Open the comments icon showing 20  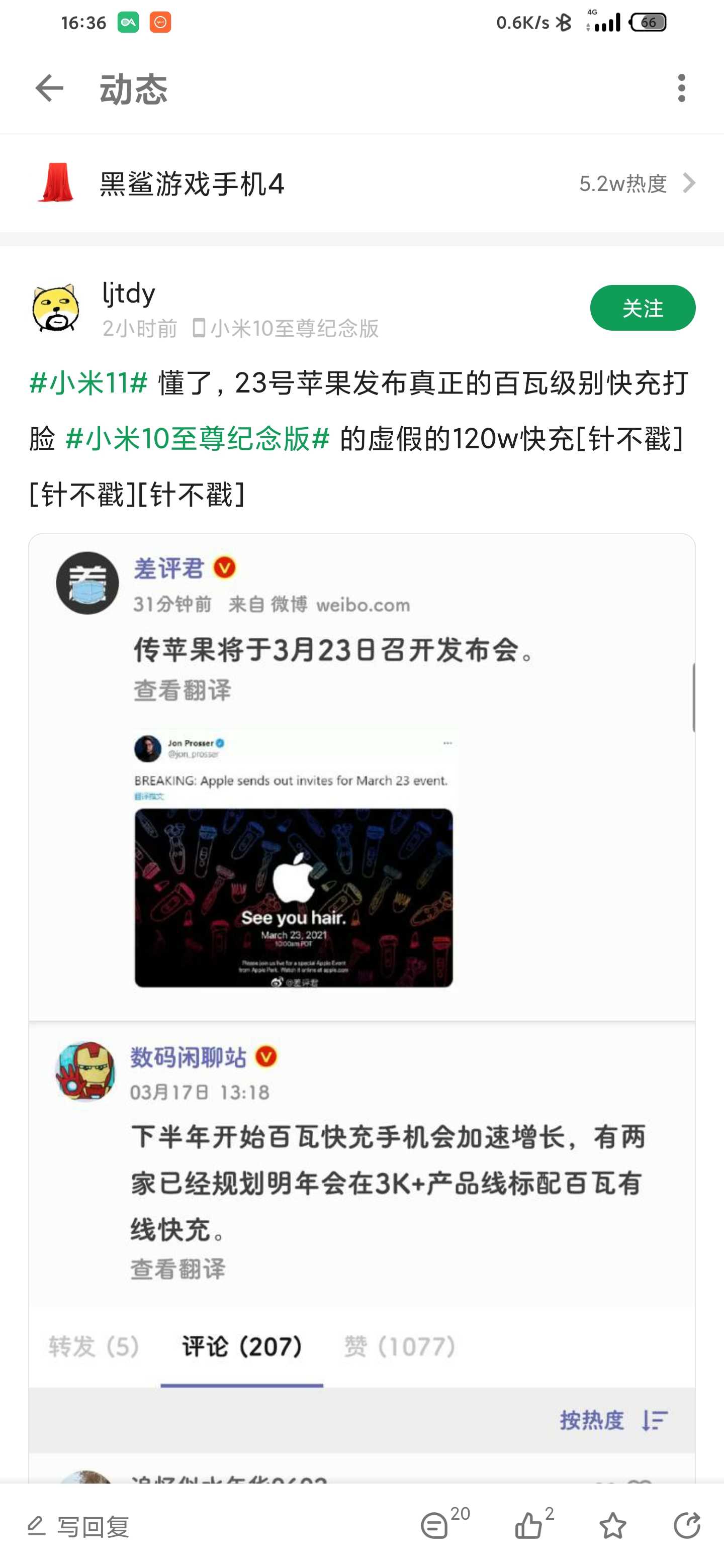pyautogui.click(x=444, y=1525)
